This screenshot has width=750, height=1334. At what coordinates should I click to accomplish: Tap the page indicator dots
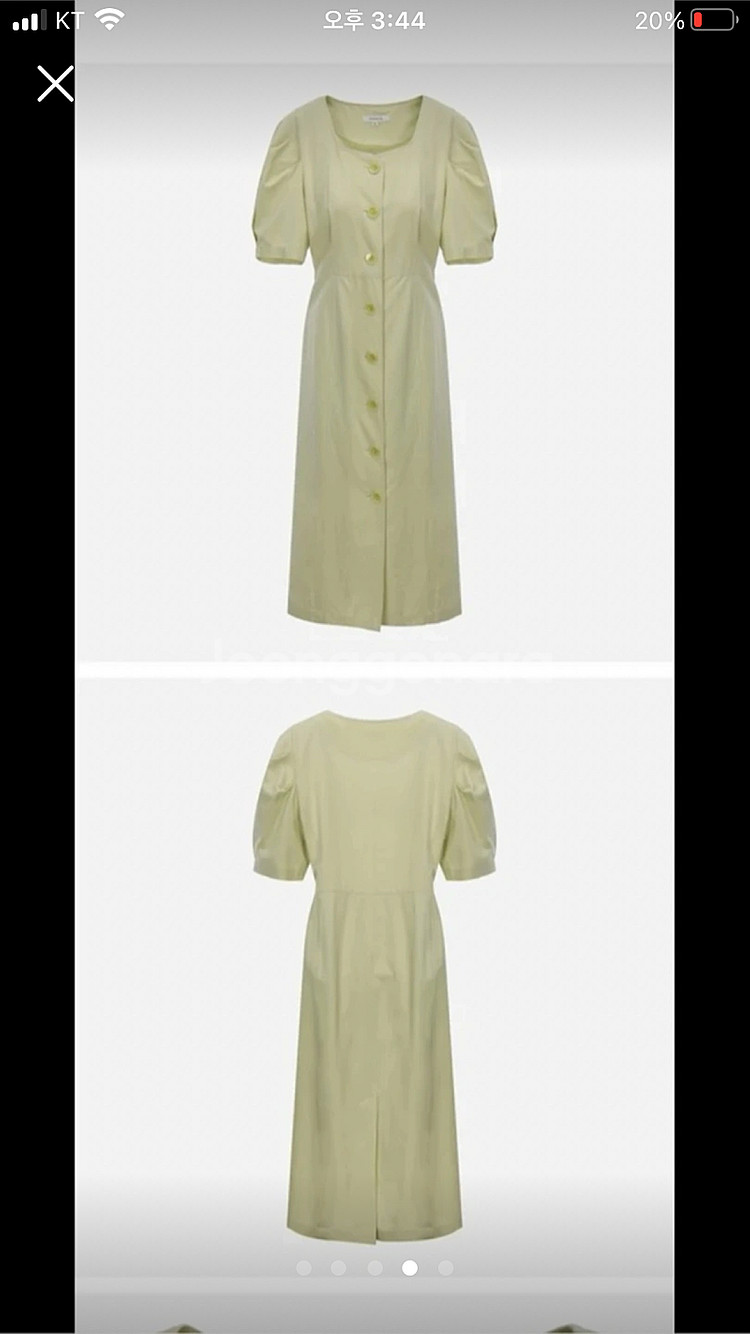[375, 1268]
